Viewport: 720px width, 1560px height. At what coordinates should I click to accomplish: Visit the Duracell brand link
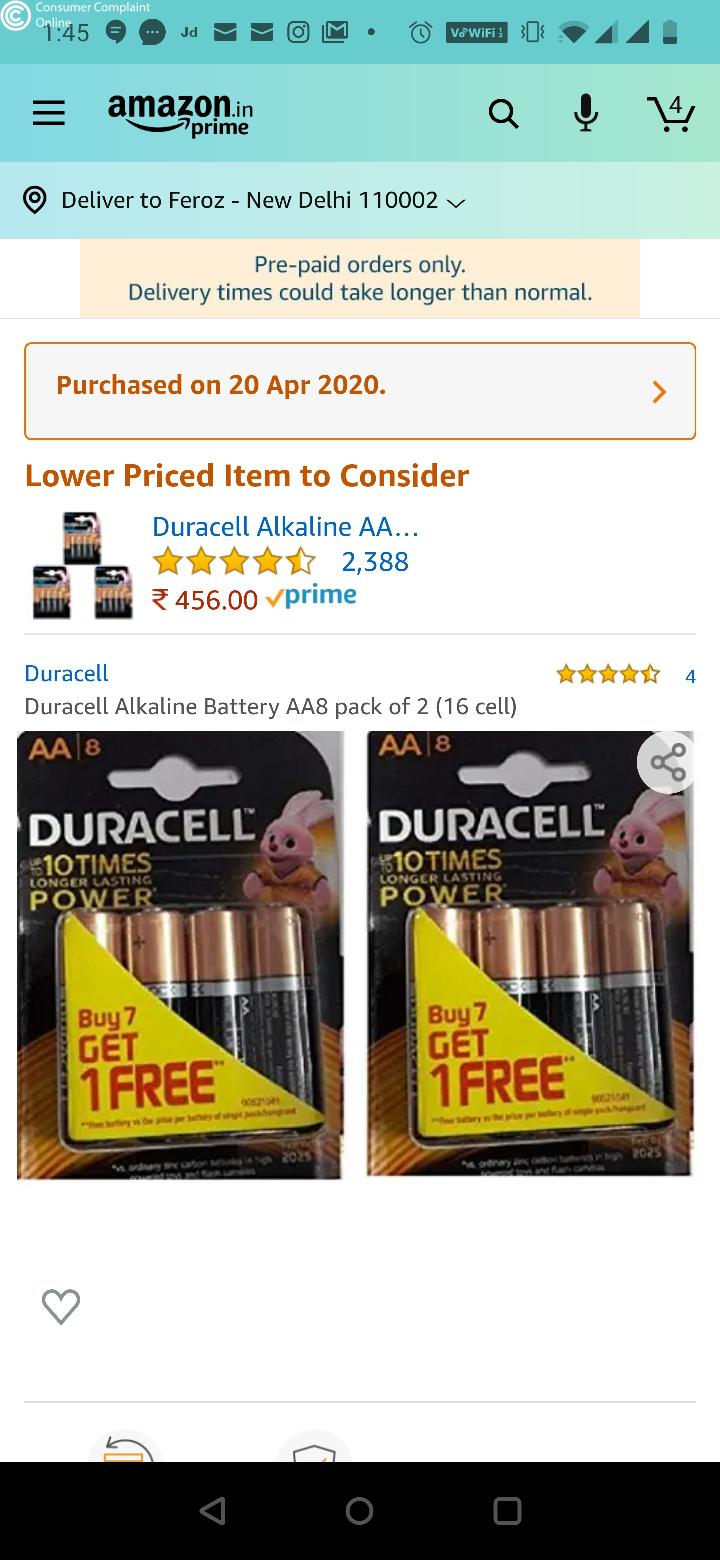click(x=66, y=673)
